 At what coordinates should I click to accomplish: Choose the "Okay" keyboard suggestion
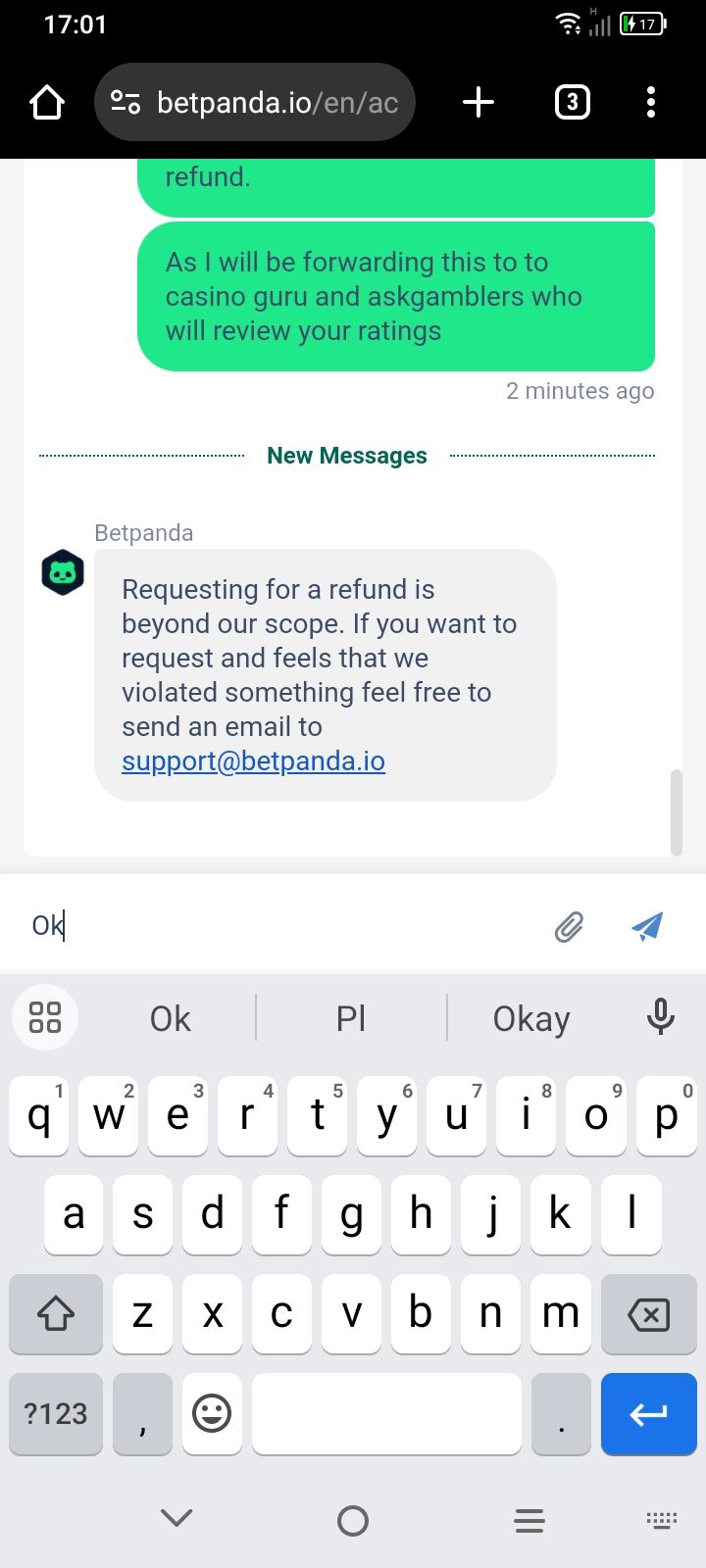(x=530, y=1019)
